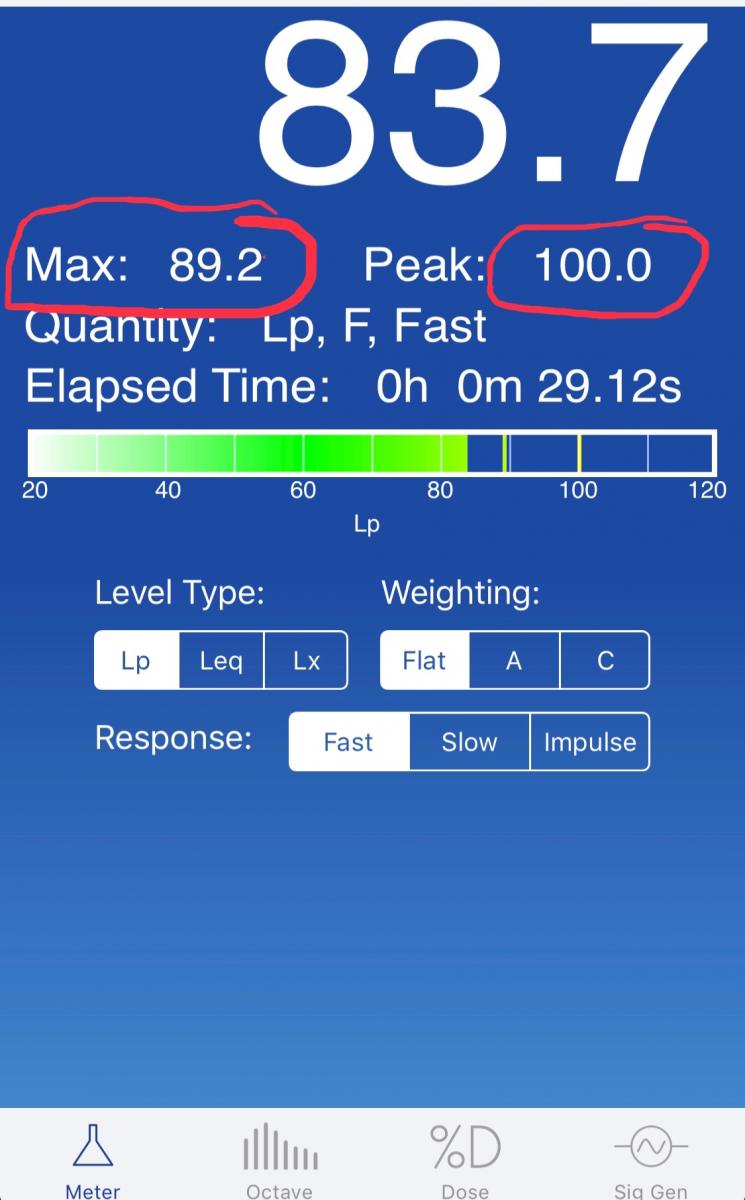Switch to the Sig Gen tab

tap(650, 1158)
